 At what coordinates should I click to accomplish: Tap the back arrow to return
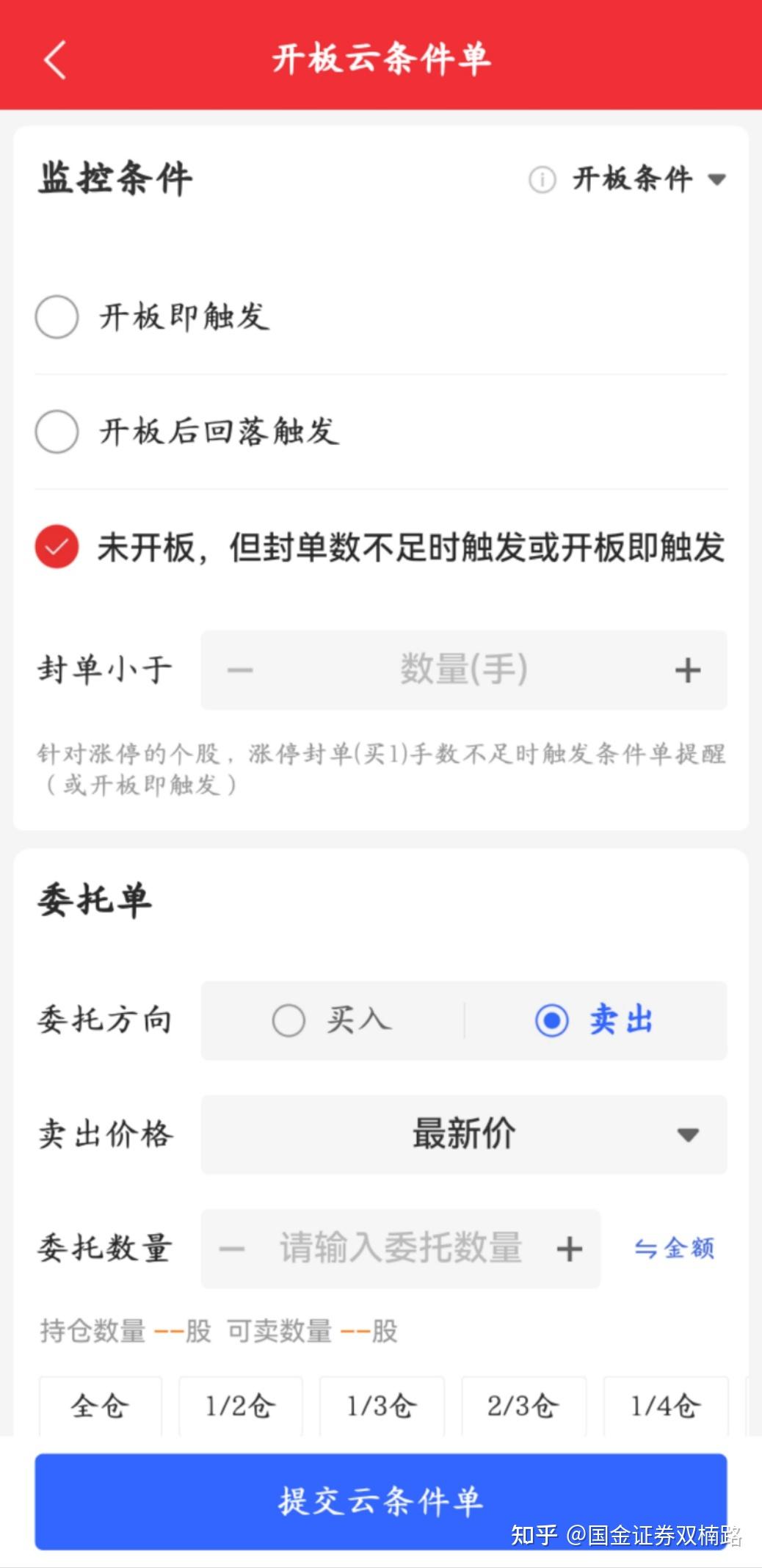(x=55, y=59)
